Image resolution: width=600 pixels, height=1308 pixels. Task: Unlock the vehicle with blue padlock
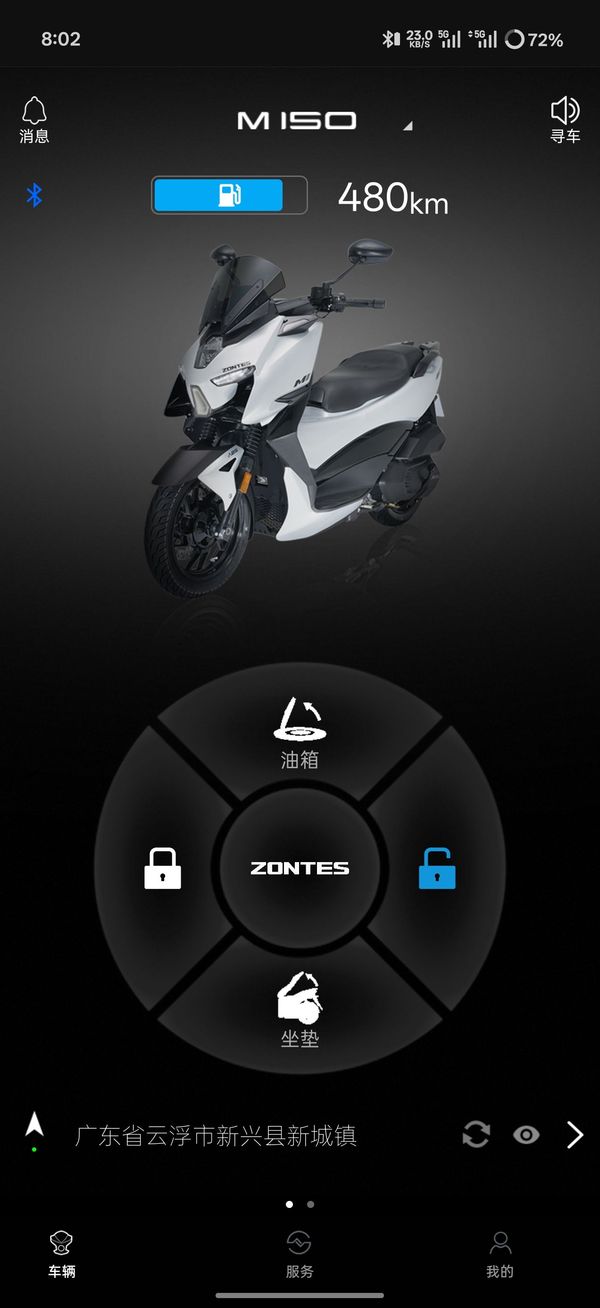click(436, 868)
